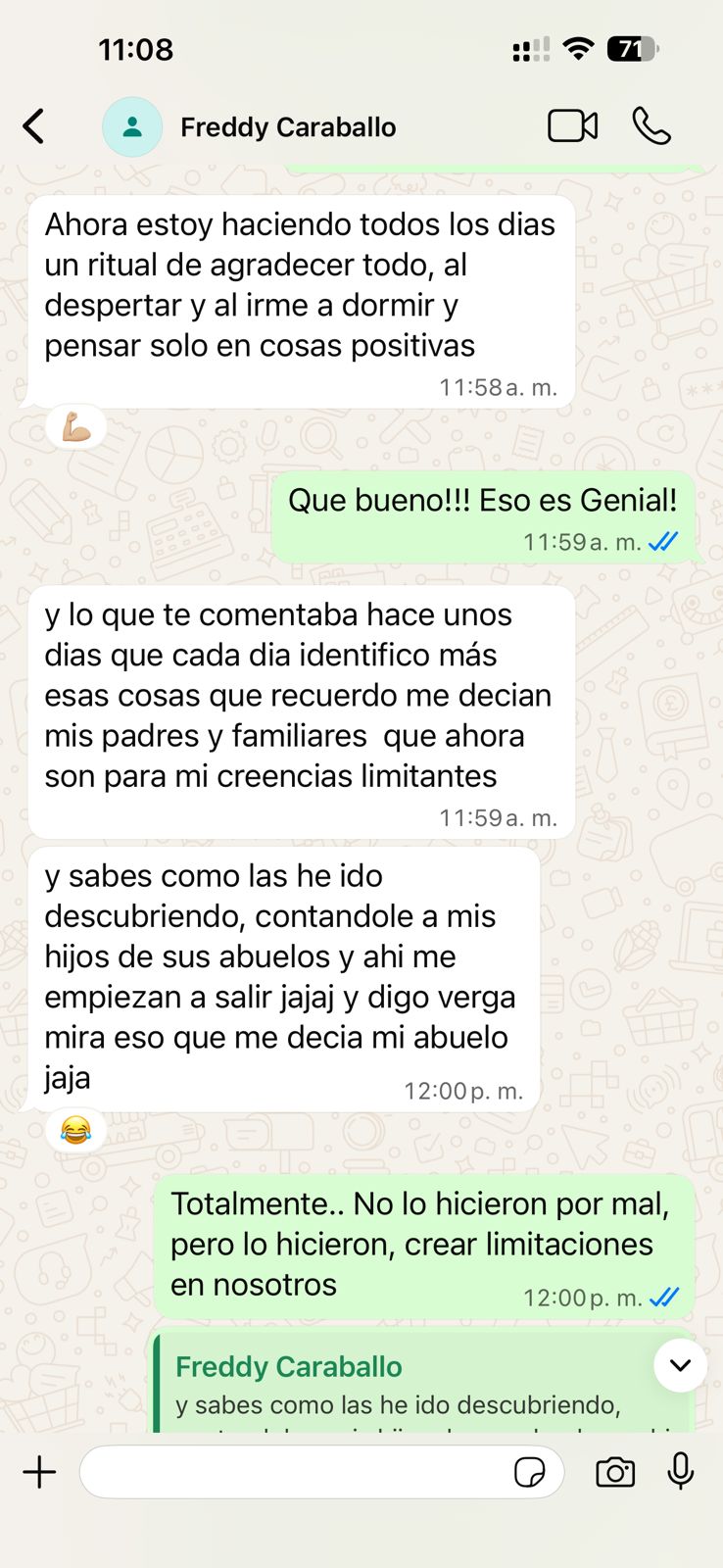Start a voice call with Freddy
The image size is (723, 1568).
[x=651, y=126]
